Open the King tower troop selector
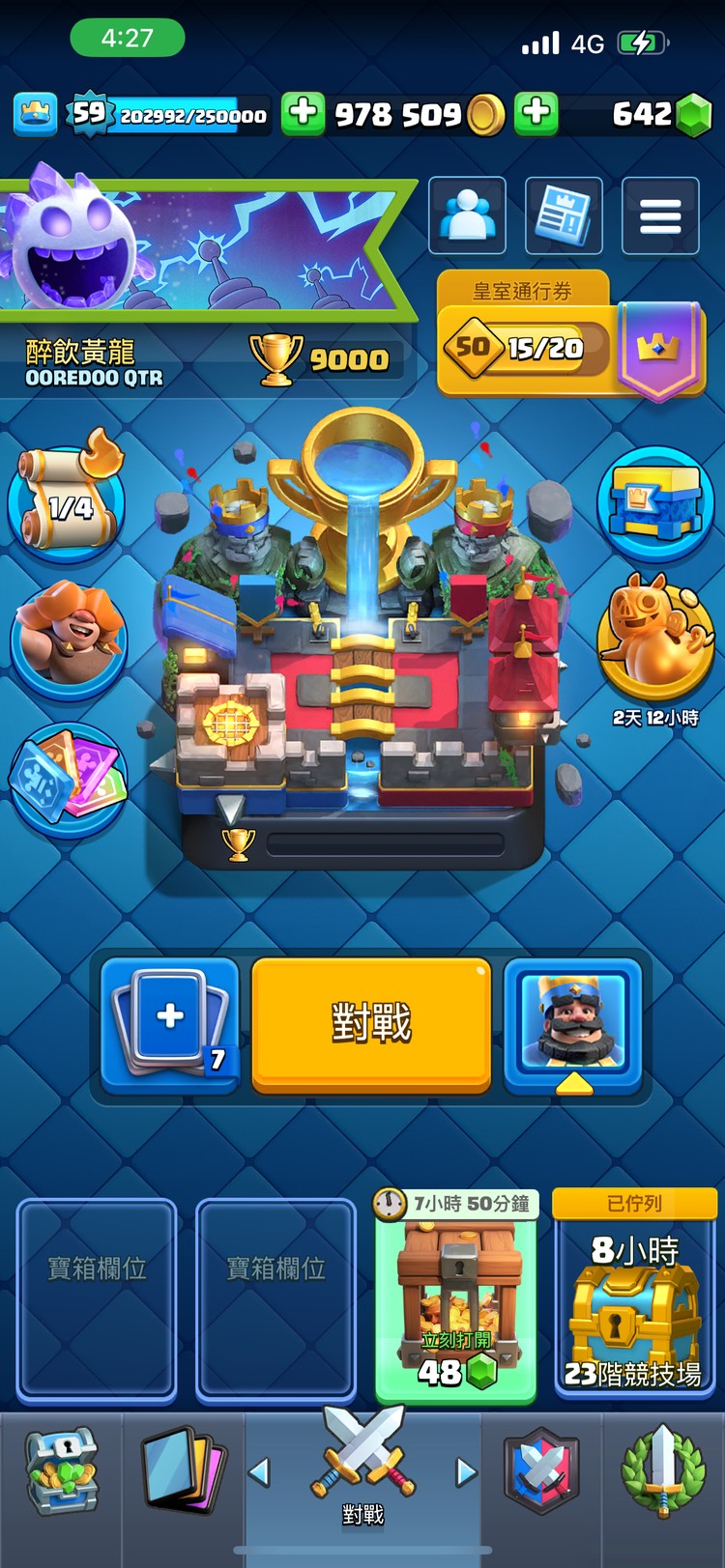 pyautogui.click(x=573, y=1024)
